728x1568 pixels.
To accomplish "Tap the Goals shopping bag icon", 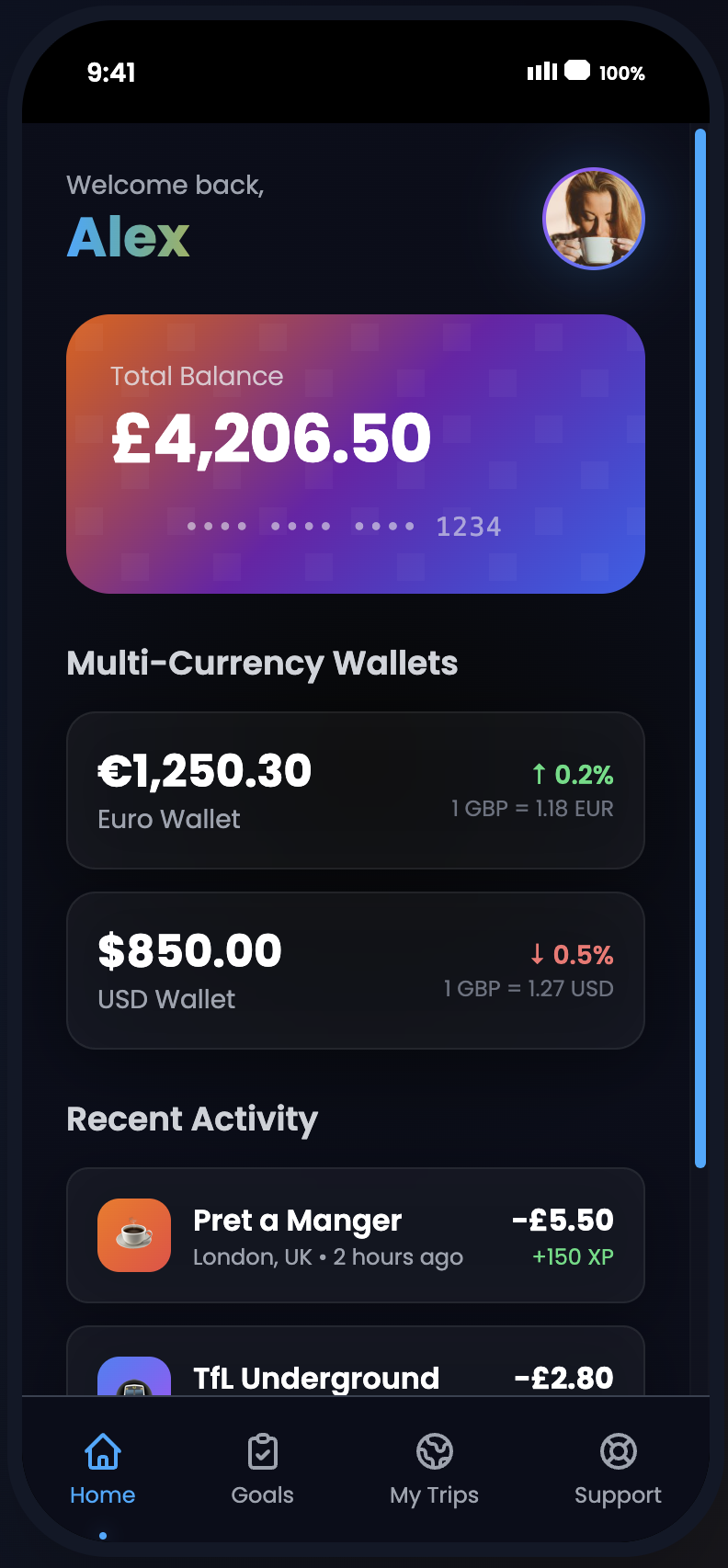I will 262,1450.
